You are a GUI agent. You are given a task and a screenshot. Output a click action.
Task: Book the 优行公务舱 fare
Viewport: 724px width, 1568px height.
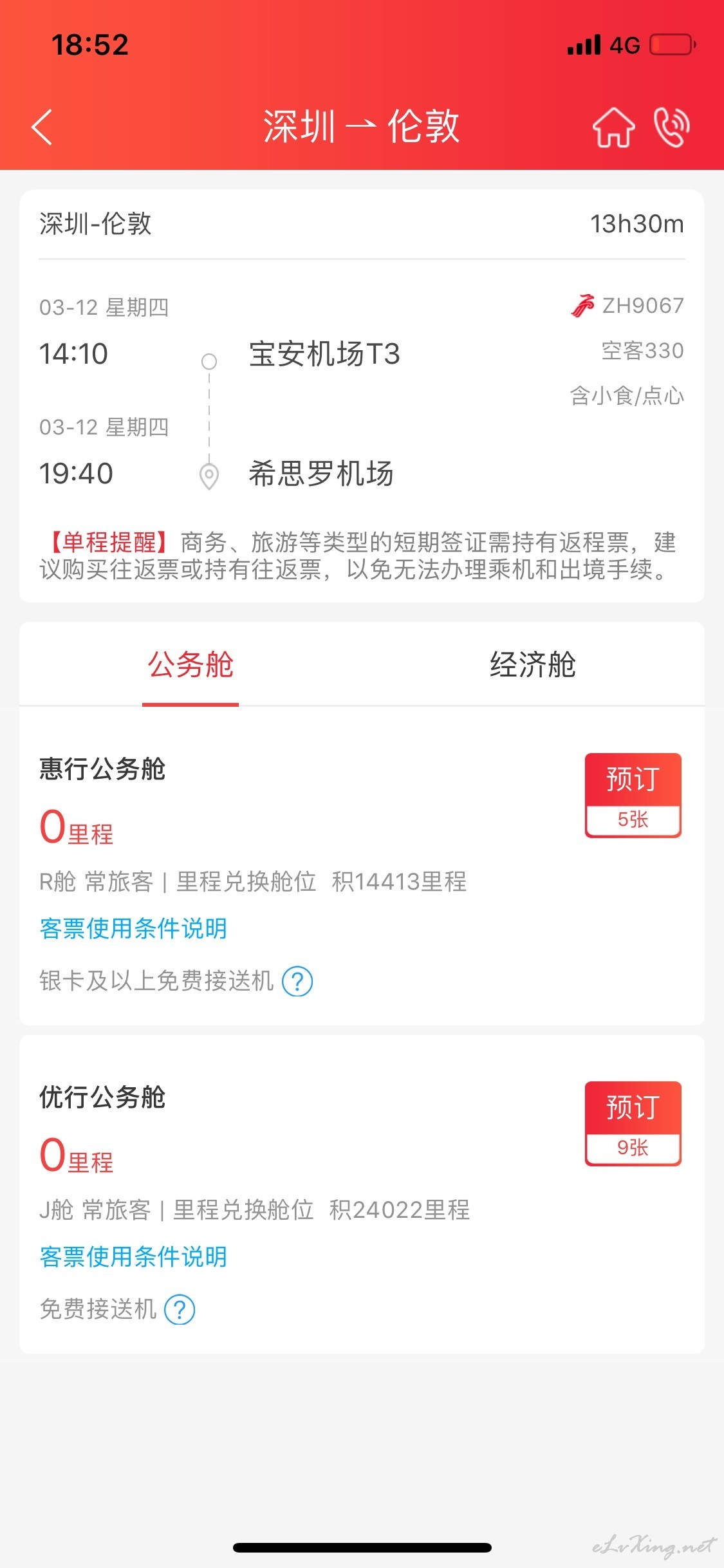633,1123
